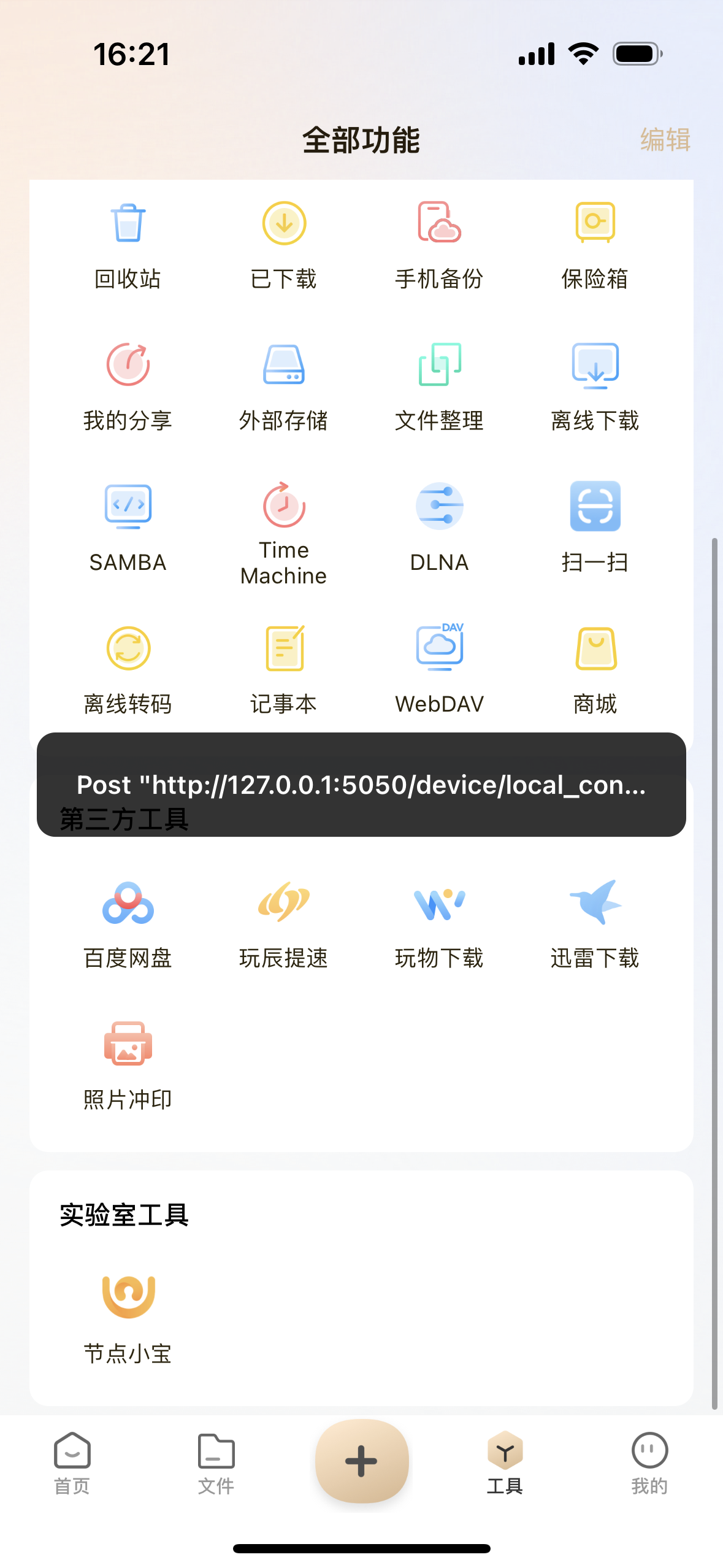The height and width of the screenshot is (1568, 723).
Task: Switch to the 首页 home tab
Action: pyautogui.click(x=72, y=1463)
